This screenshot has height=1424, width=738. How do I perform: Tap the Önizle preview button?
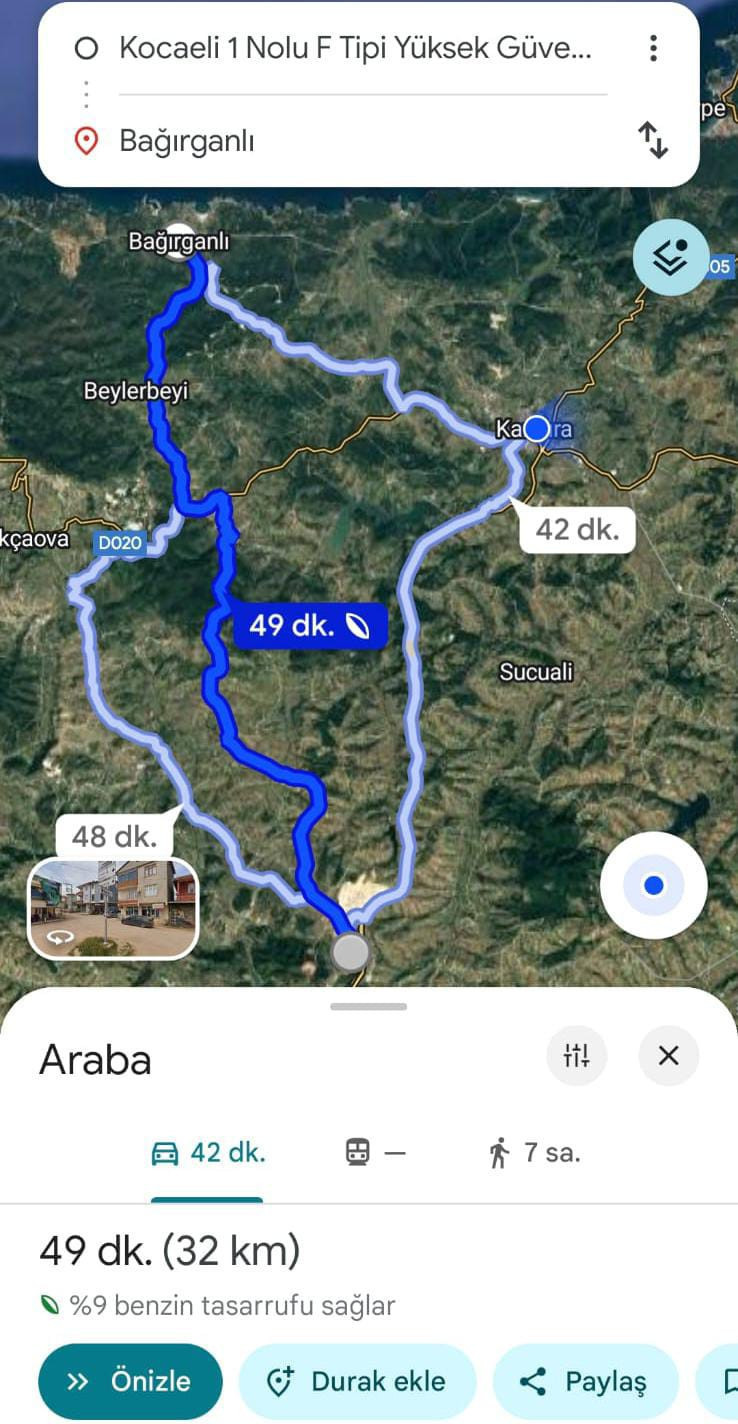(130, 1381)
